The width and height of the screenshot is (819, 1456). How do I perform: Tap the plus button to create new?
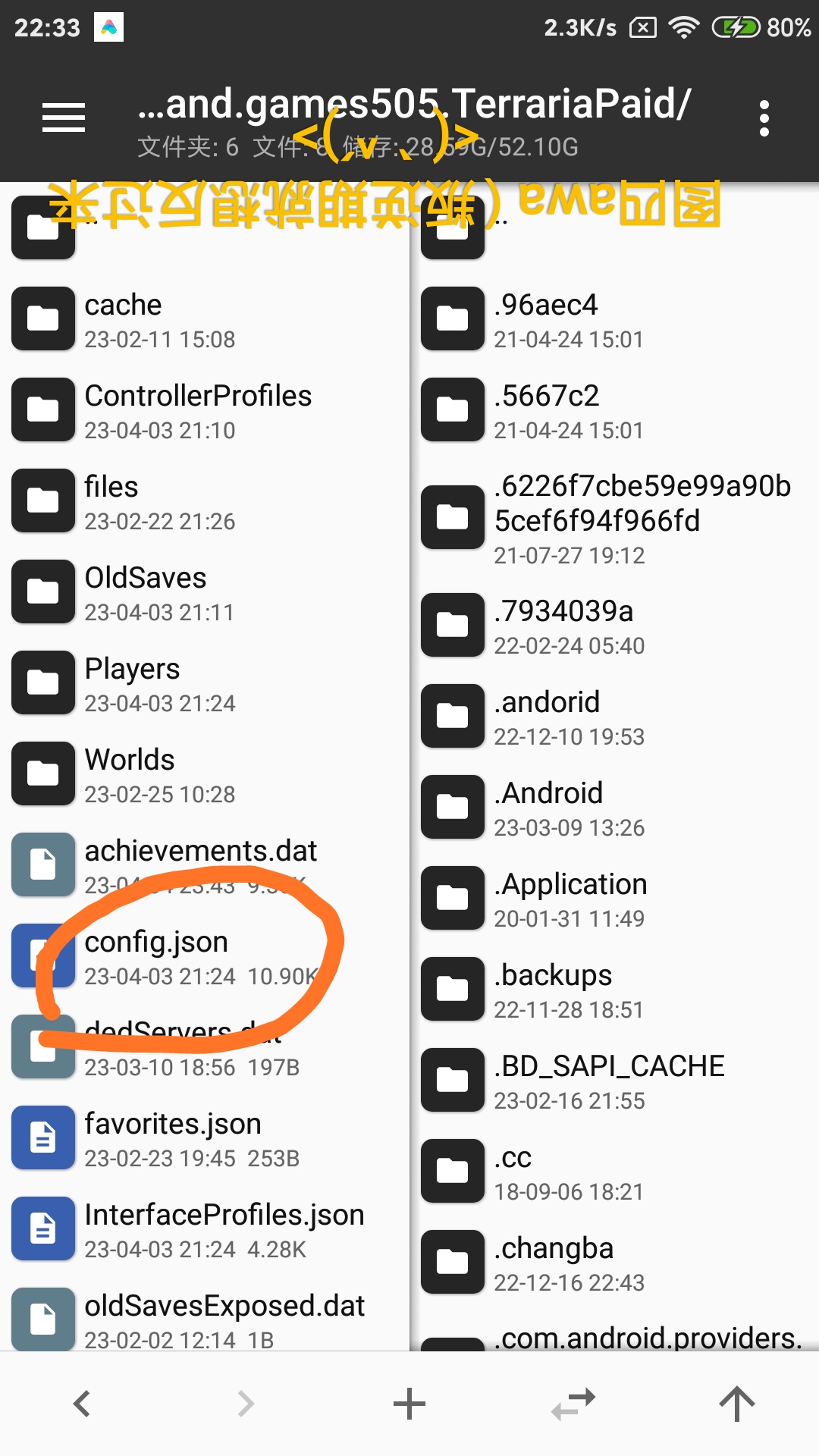point(409,1404)
